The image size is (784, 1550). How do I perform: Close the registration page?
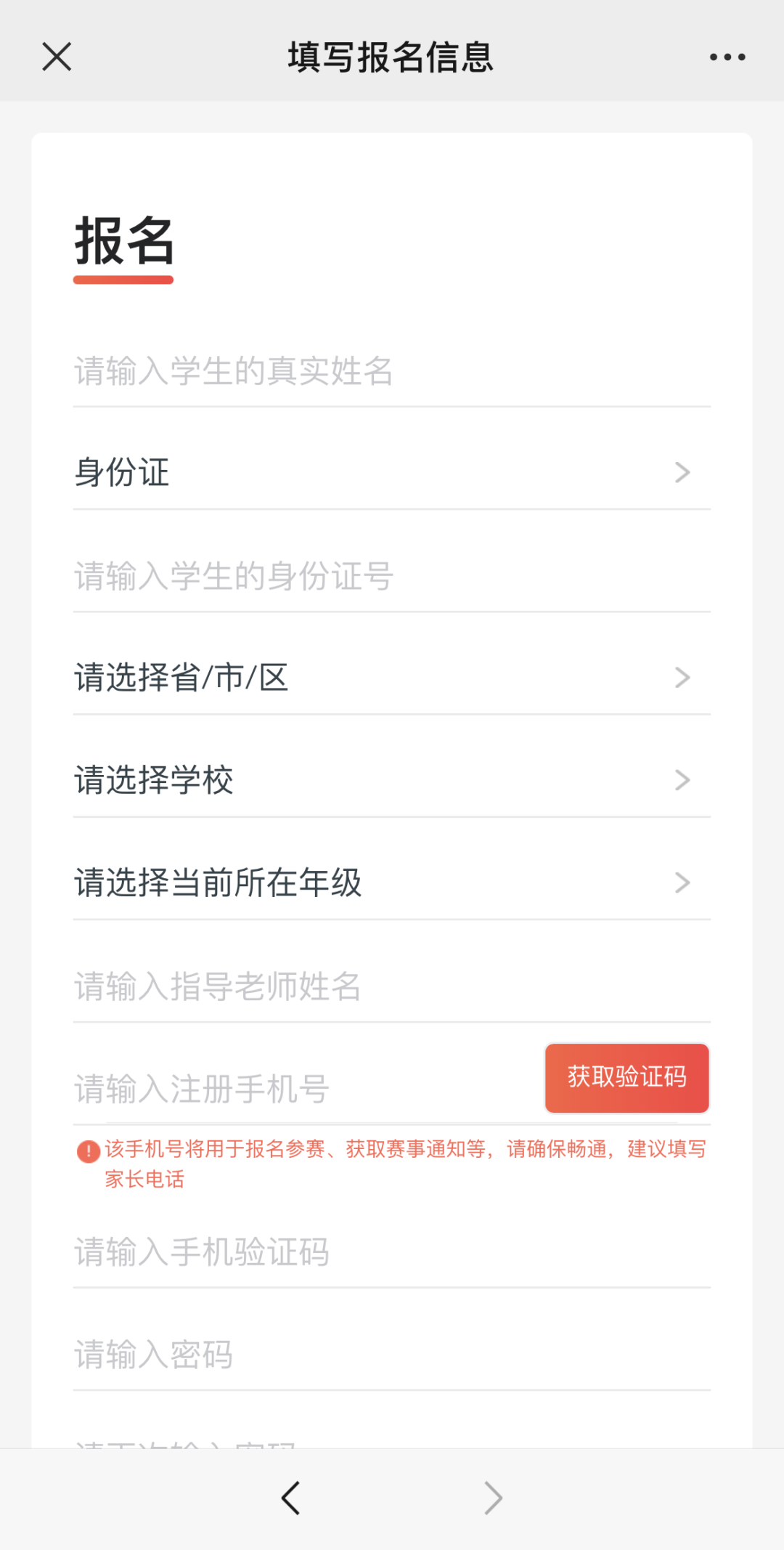57,57
